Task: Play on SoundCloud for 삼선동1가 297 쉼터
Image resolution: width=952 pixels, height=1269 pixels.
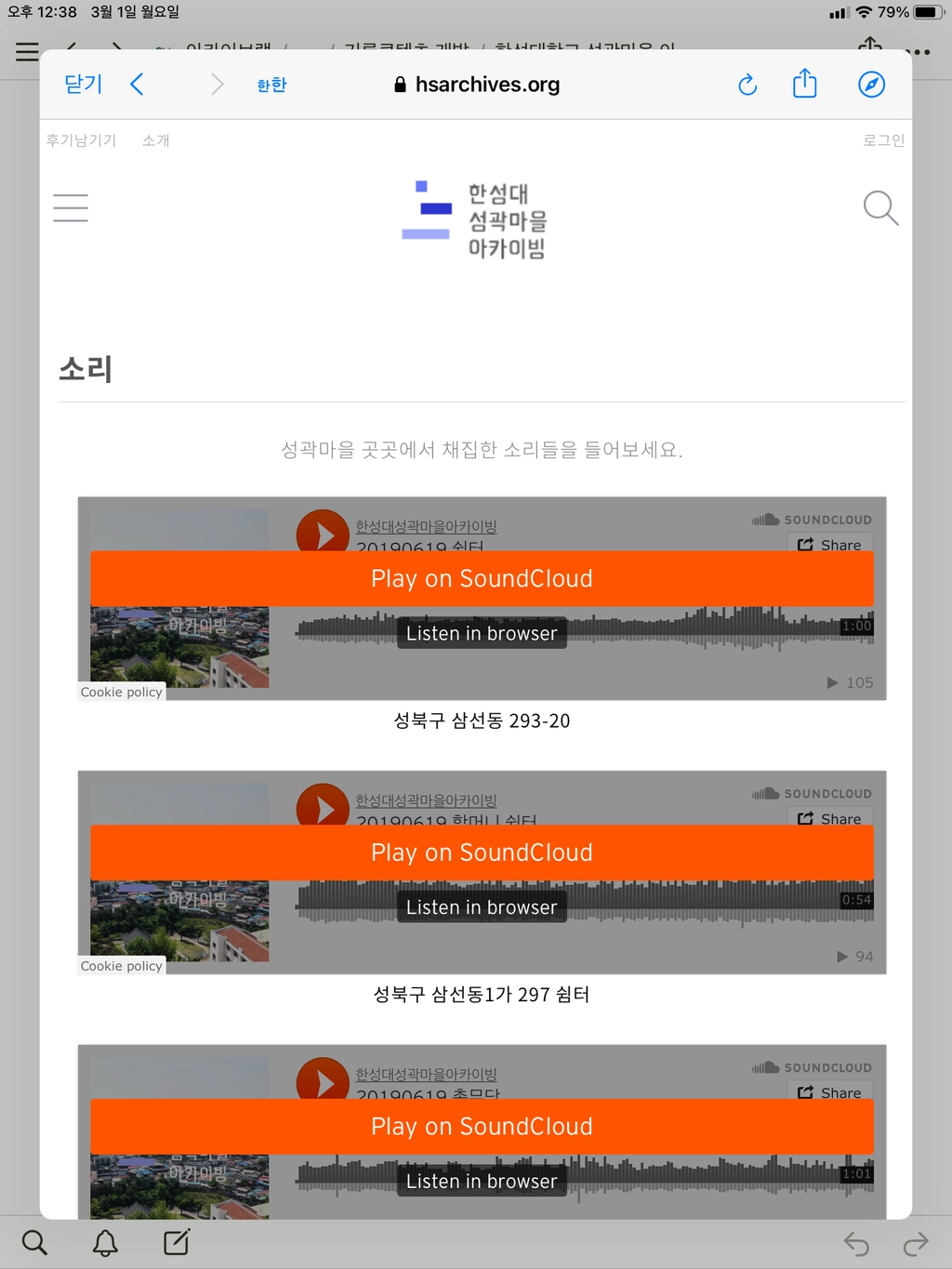Action: click(x=482, y=853)
